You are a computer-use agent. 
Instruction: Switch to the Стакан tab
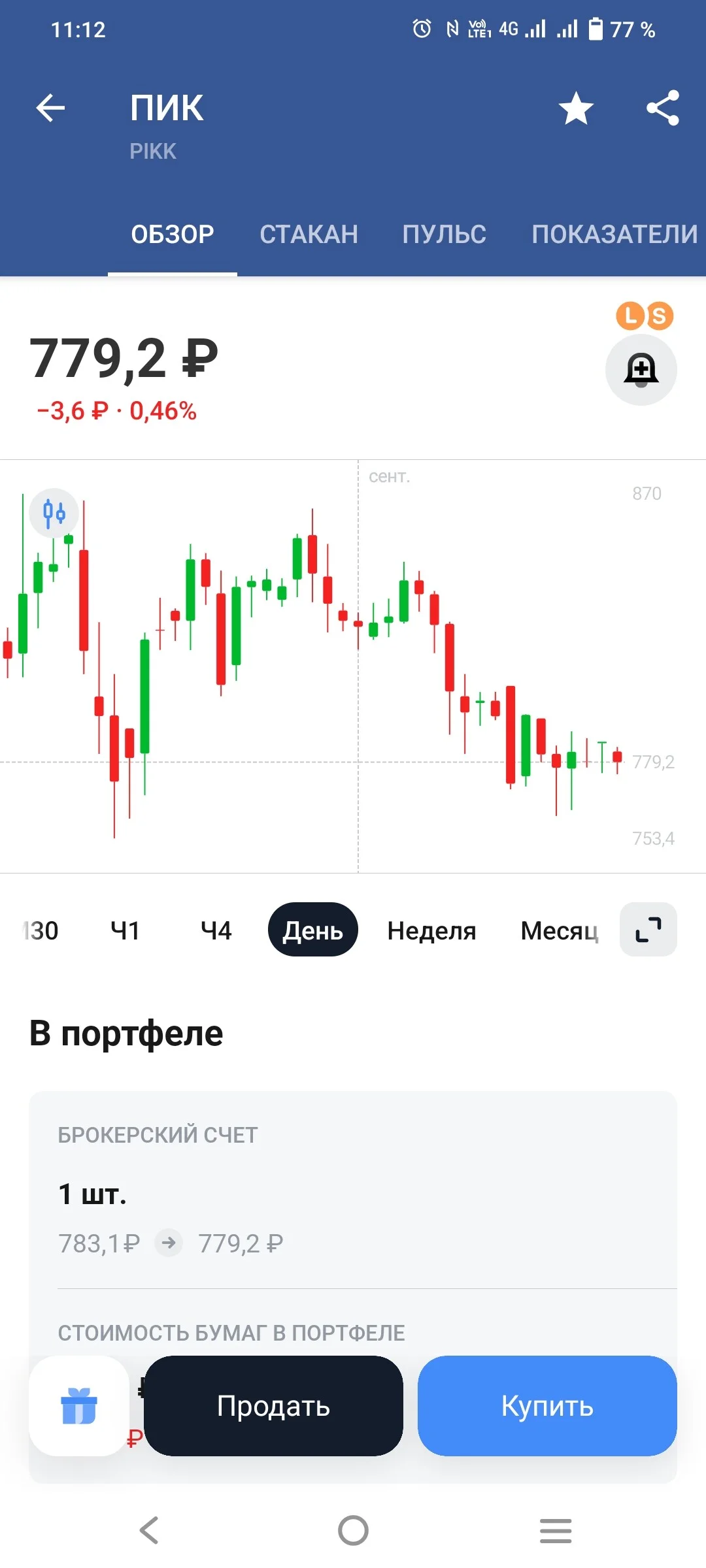309,234
